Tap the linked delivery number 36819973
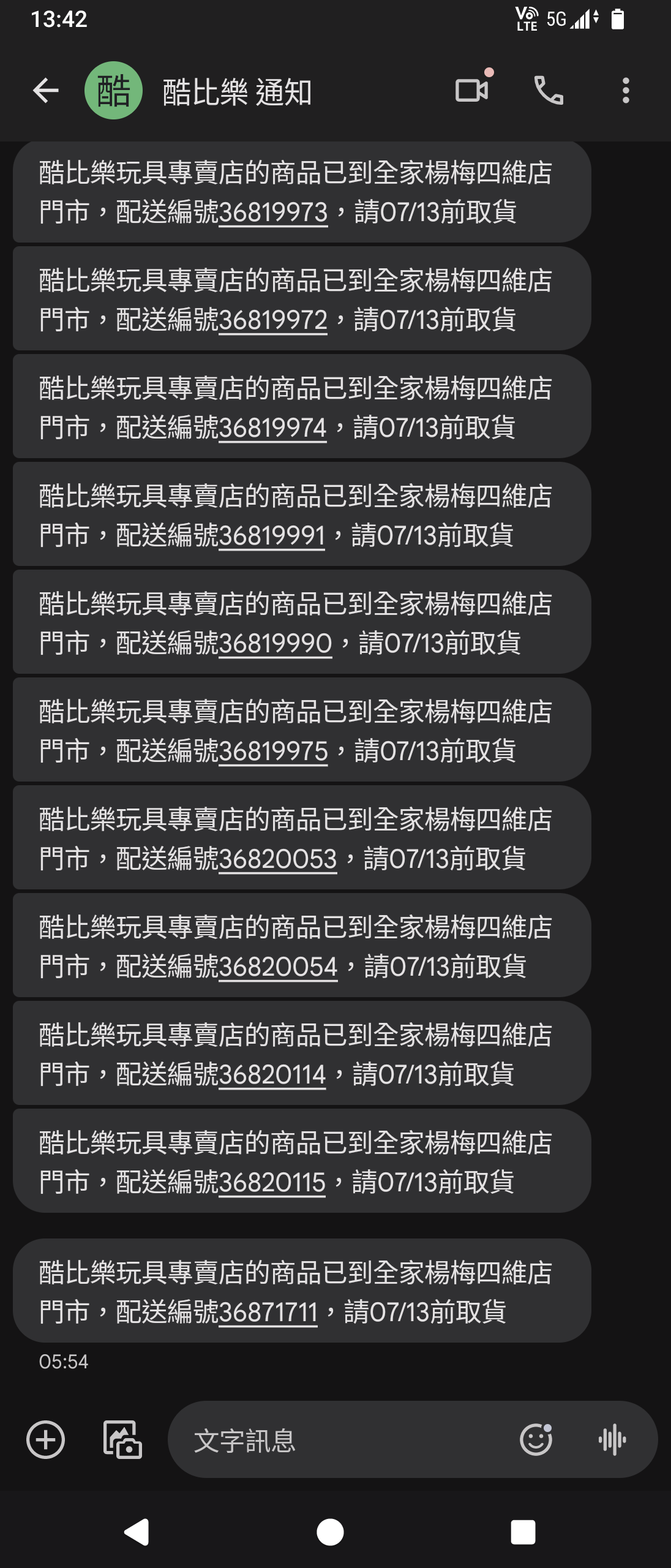The image size is (671, 1568). coord(273,213)
